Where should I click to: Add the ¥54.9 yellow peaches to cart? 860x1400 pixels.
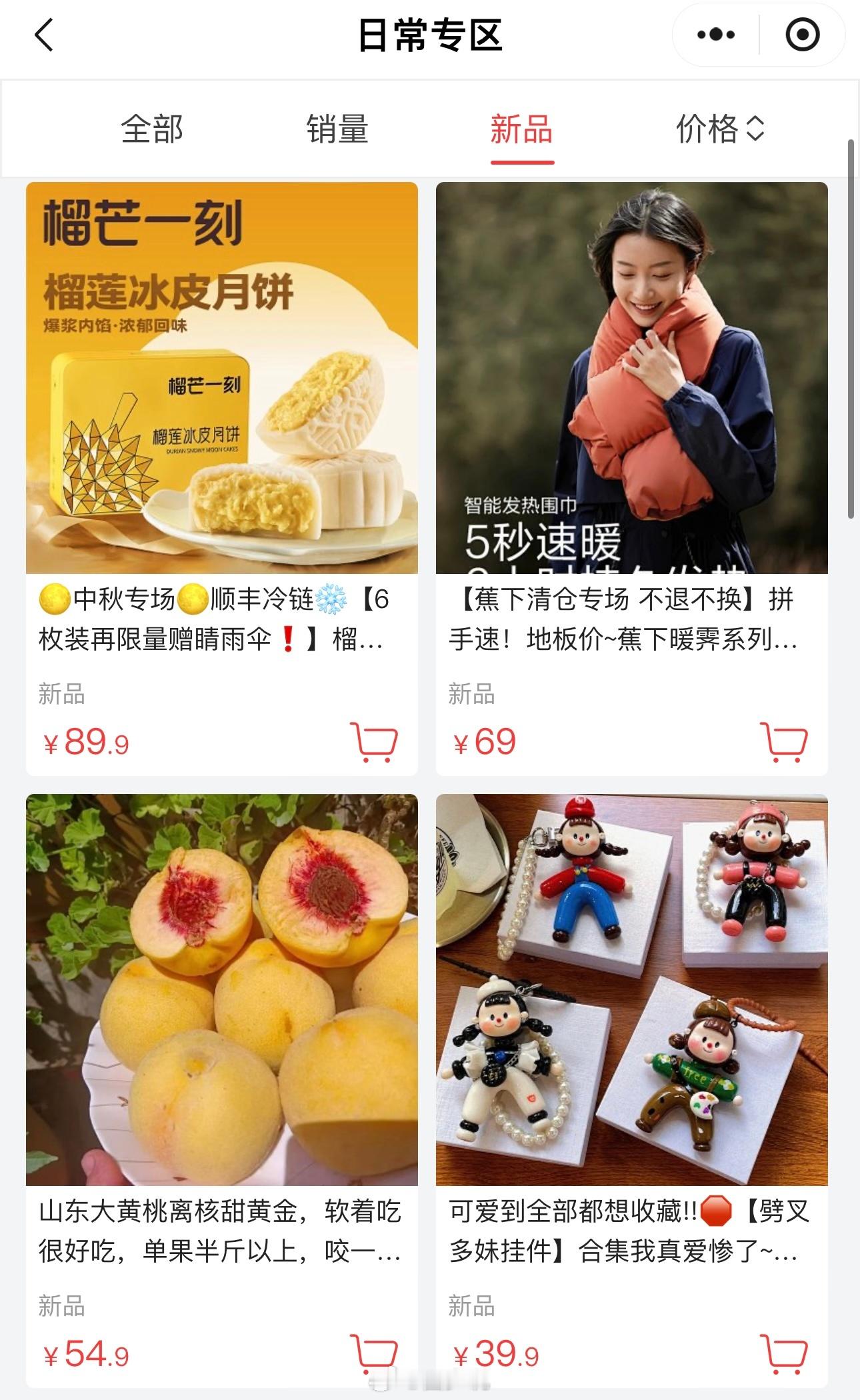click(374, 1354)
